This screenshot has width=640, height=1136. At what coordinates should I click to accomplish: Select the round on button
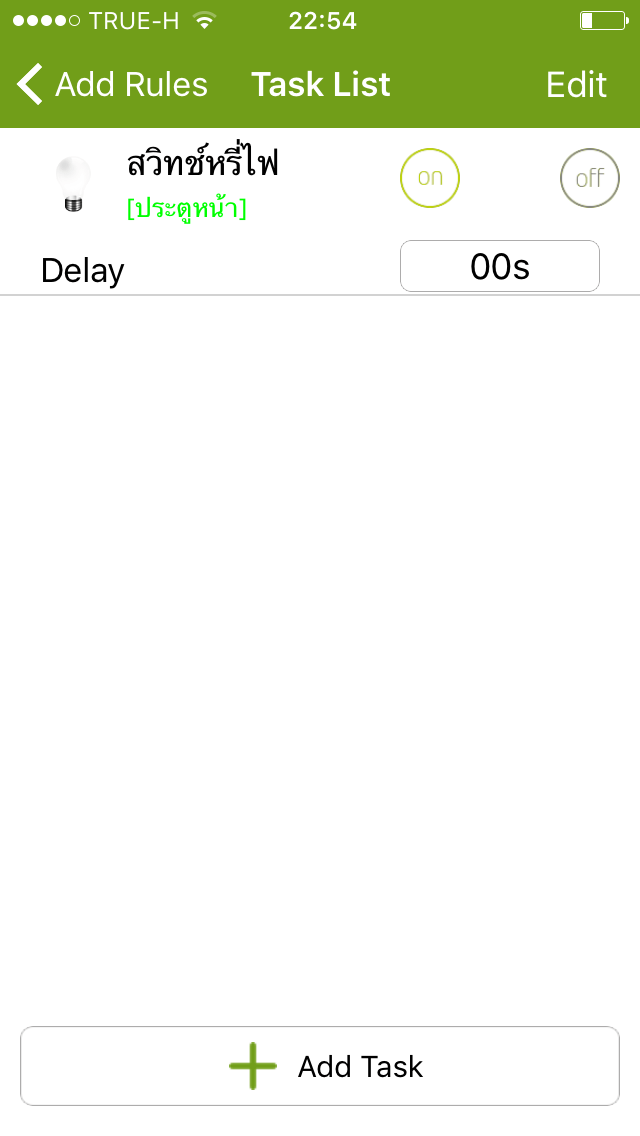(x=430, y=178)
